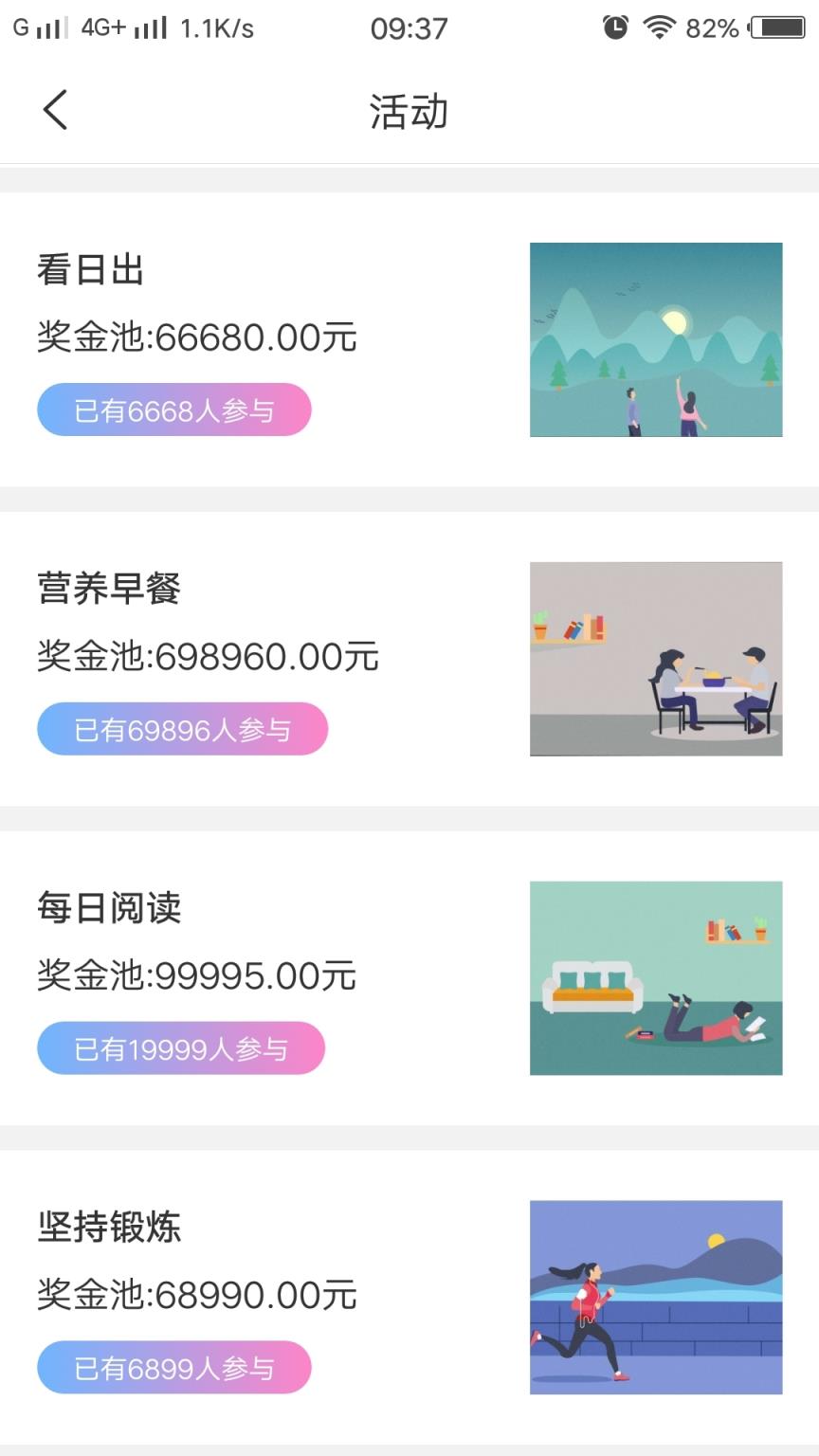Tap the reading room illustration thumbnail

[655, 977]
